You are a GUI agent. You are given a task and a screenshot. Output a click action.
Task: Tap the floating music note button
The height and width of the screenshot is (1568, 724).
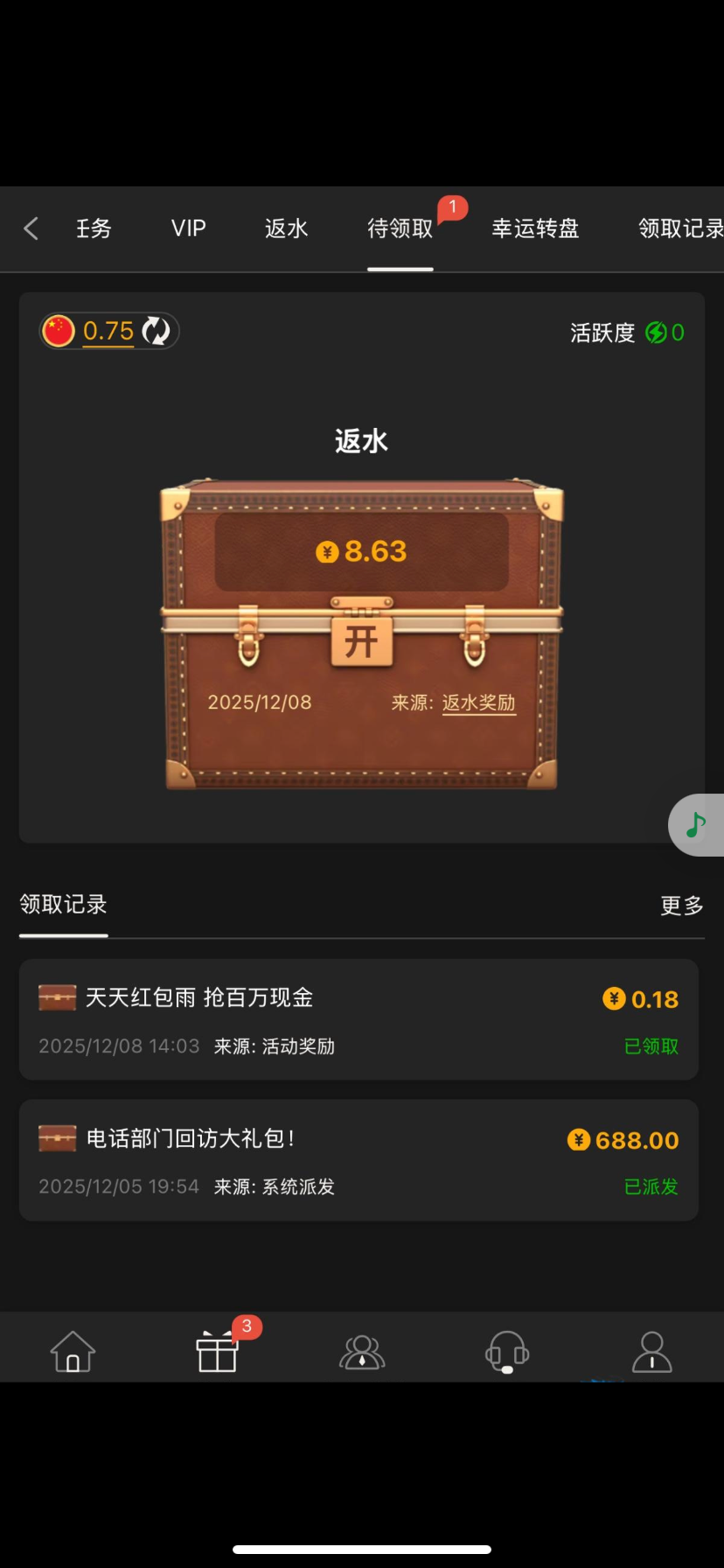697,824
